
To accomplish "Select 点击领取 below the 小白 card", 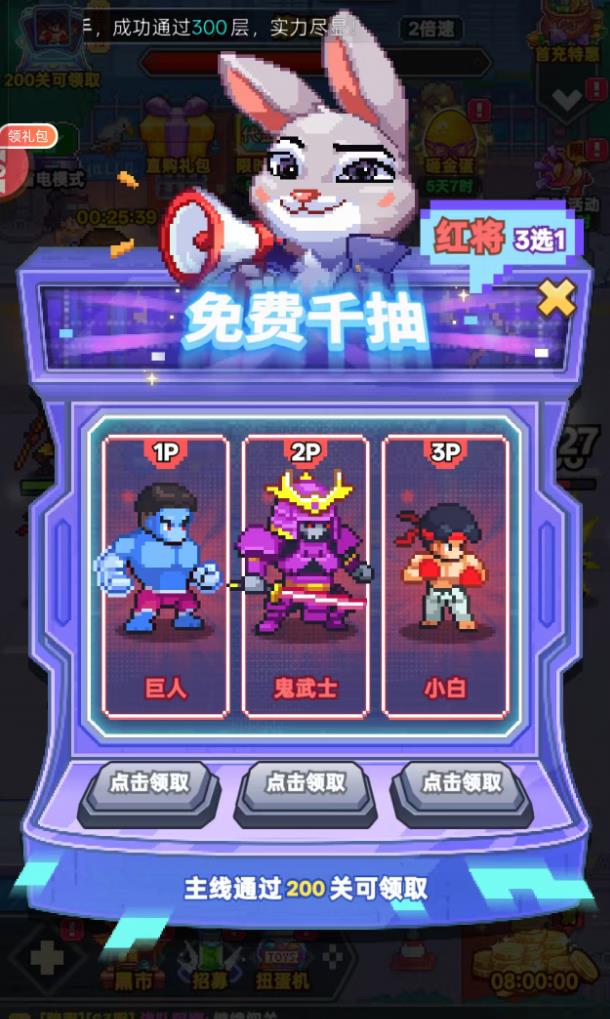I will pyautogui.click(x=461, y=785).
